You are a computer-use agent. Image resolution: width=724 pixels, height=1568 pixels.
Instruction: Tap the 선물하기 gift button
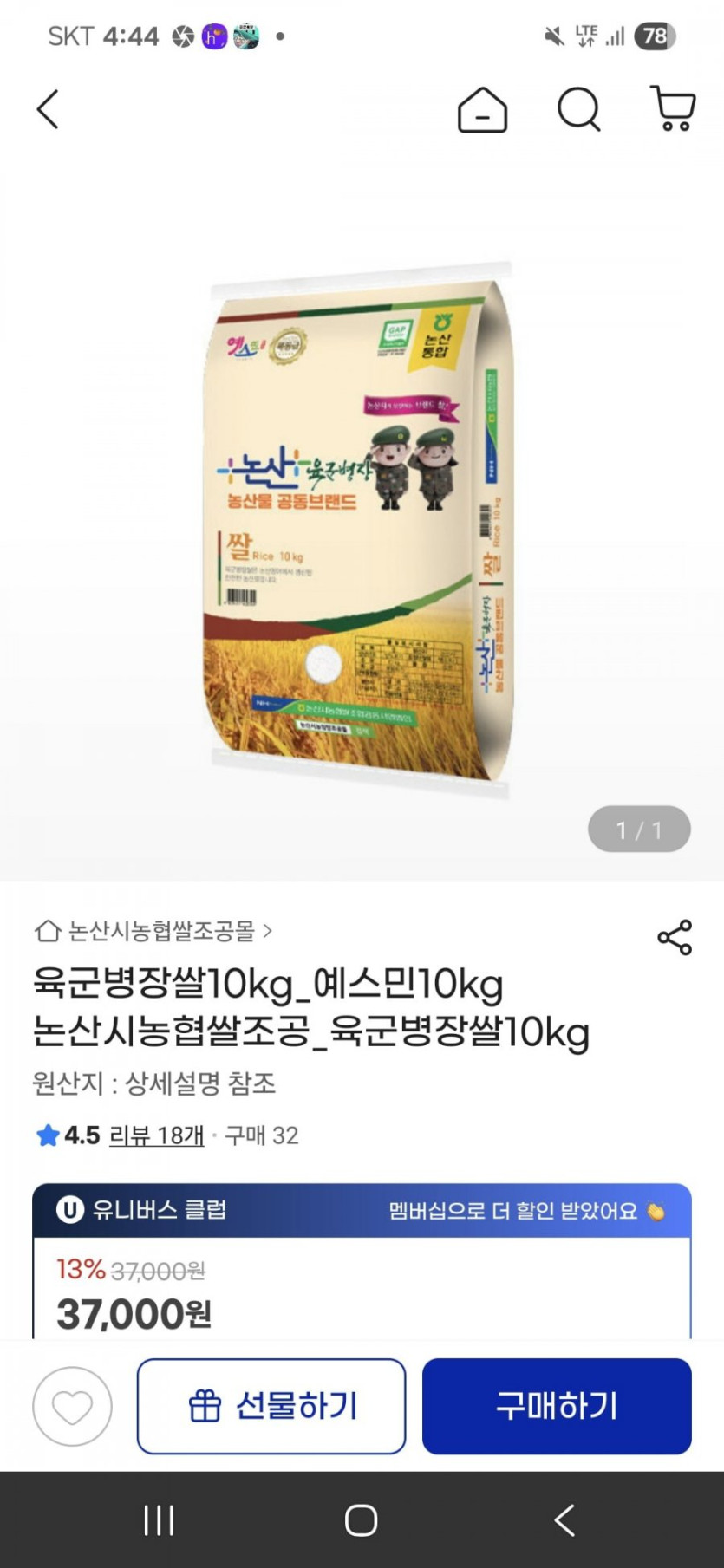[x=271, y=1406]
